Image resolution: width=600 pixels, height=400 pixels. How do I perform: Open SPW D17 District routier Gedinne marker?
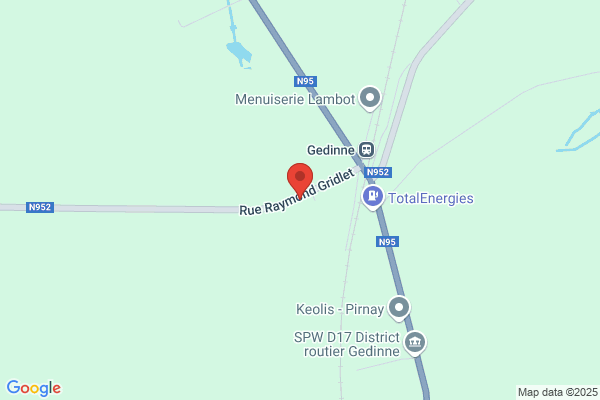(415, 343)
